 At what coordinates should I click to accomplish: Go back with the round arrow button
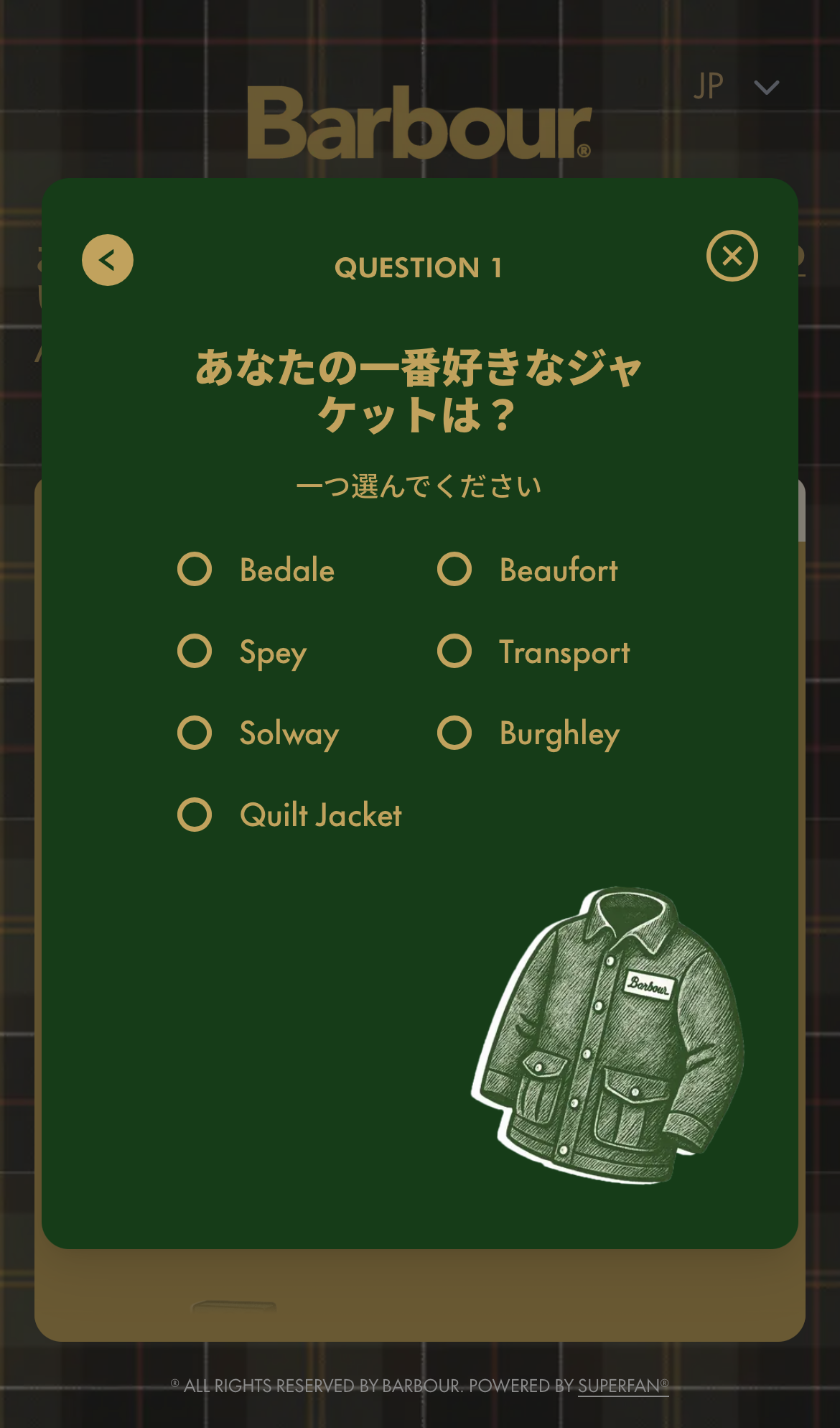pos(108,260)
